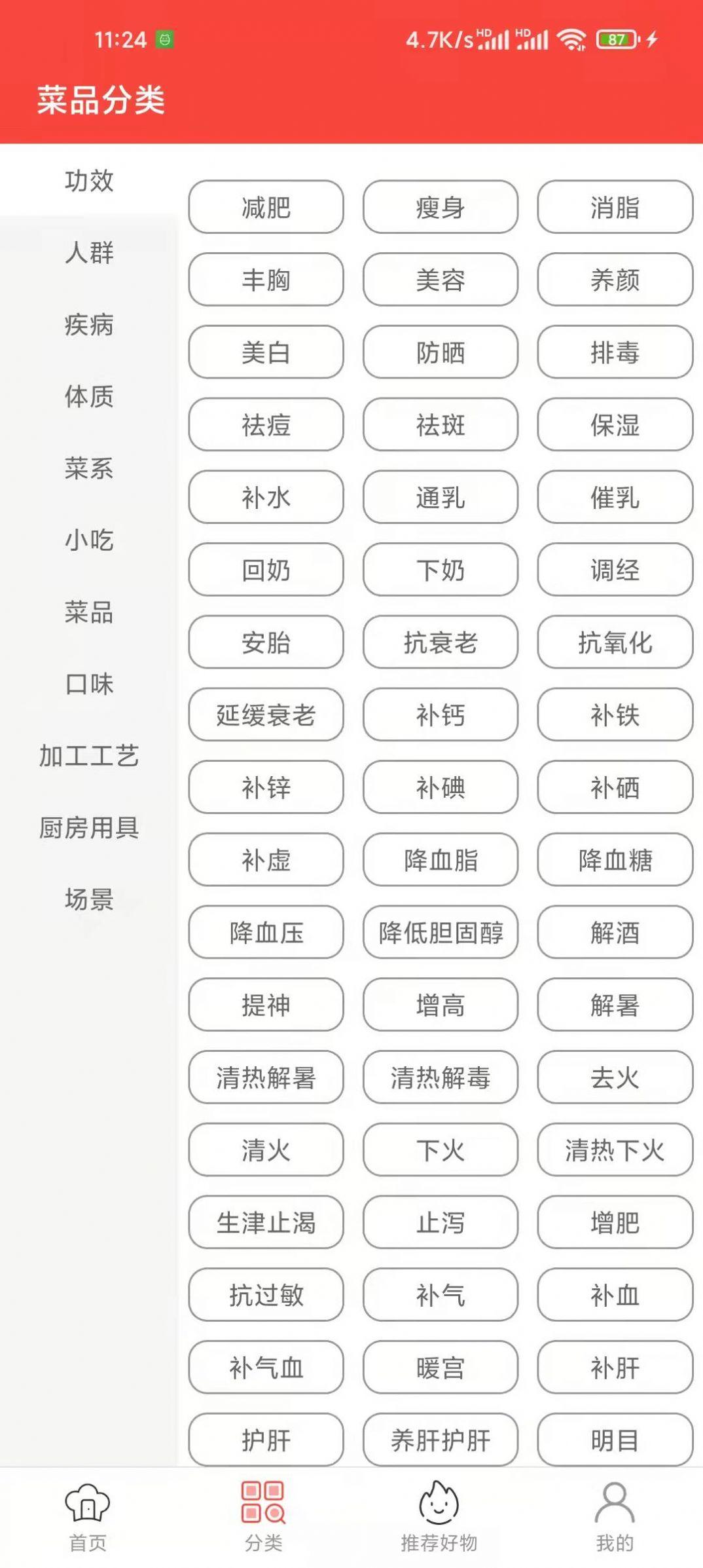703x1568 pixels.
Task: Select the 暖宫 tag
Action: pos(441,1368)
